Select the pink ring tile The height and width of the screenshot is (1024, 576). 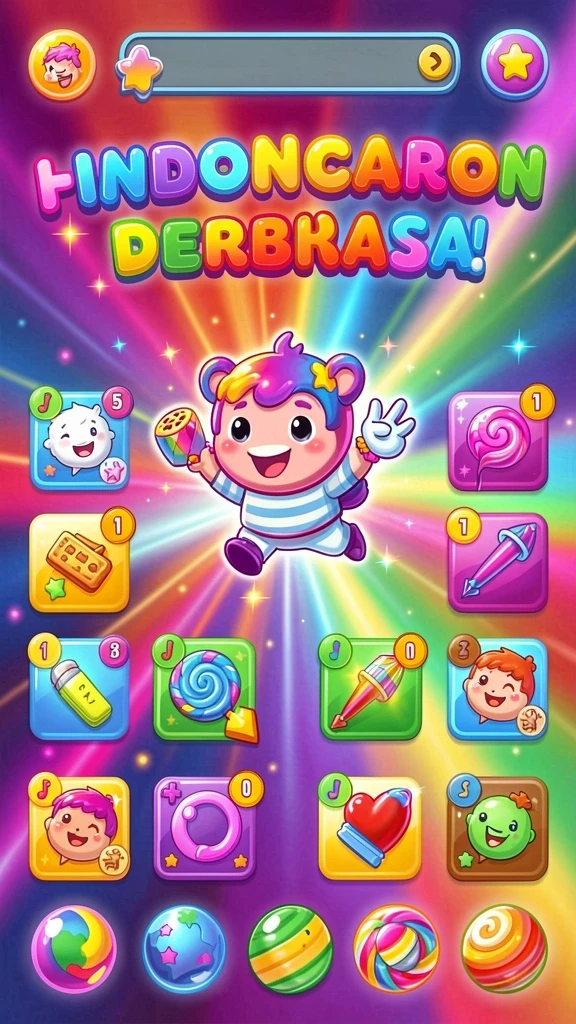click(204, 828)
